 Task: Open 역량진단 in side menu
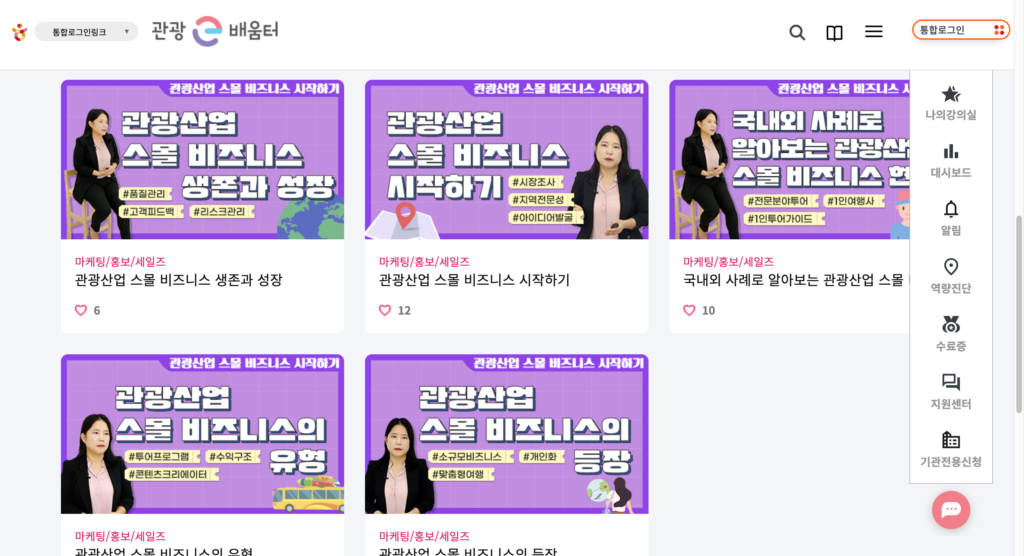click(951, 277)
